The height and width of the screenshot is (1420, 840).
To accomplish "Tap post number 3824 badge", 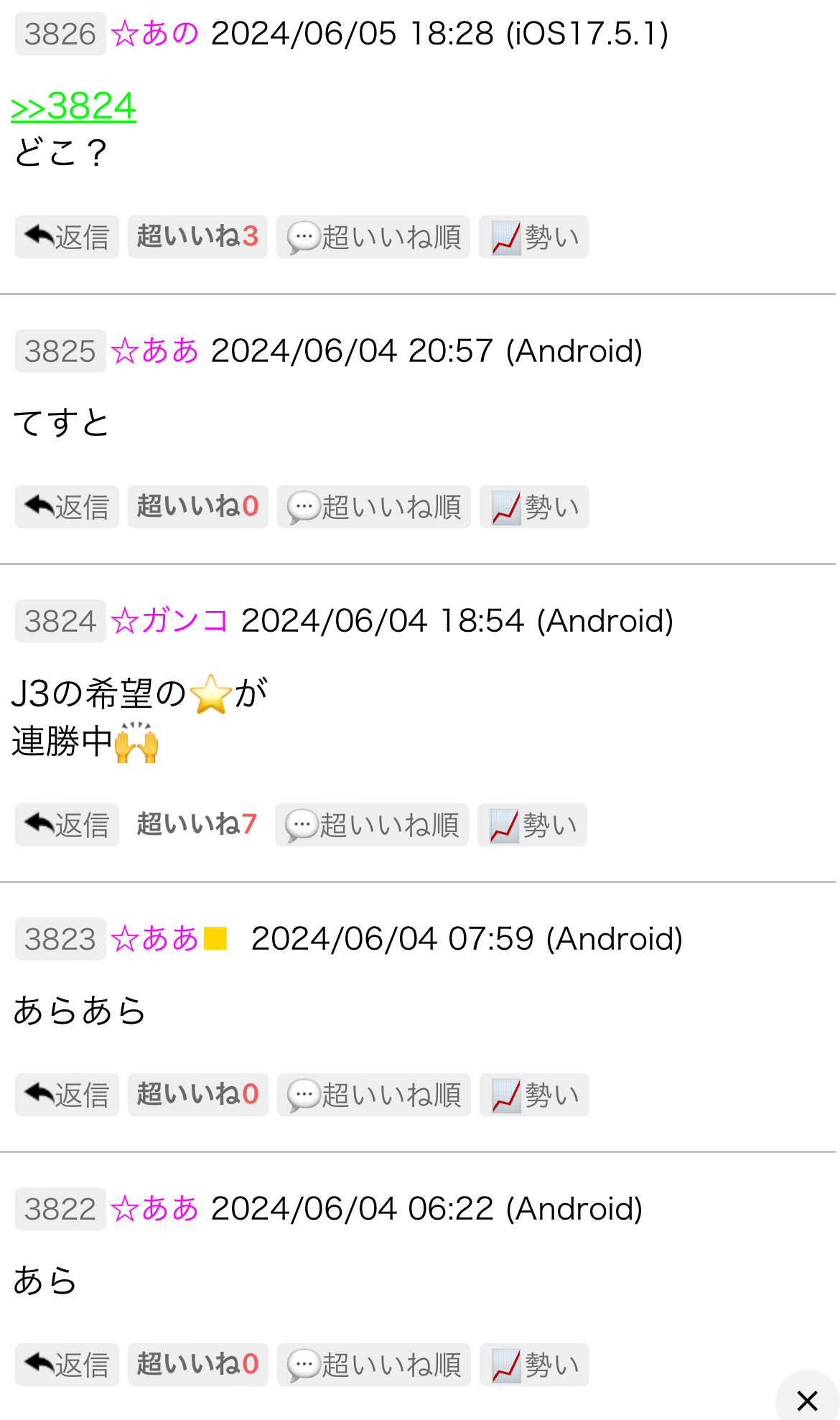I will point(60,621).
